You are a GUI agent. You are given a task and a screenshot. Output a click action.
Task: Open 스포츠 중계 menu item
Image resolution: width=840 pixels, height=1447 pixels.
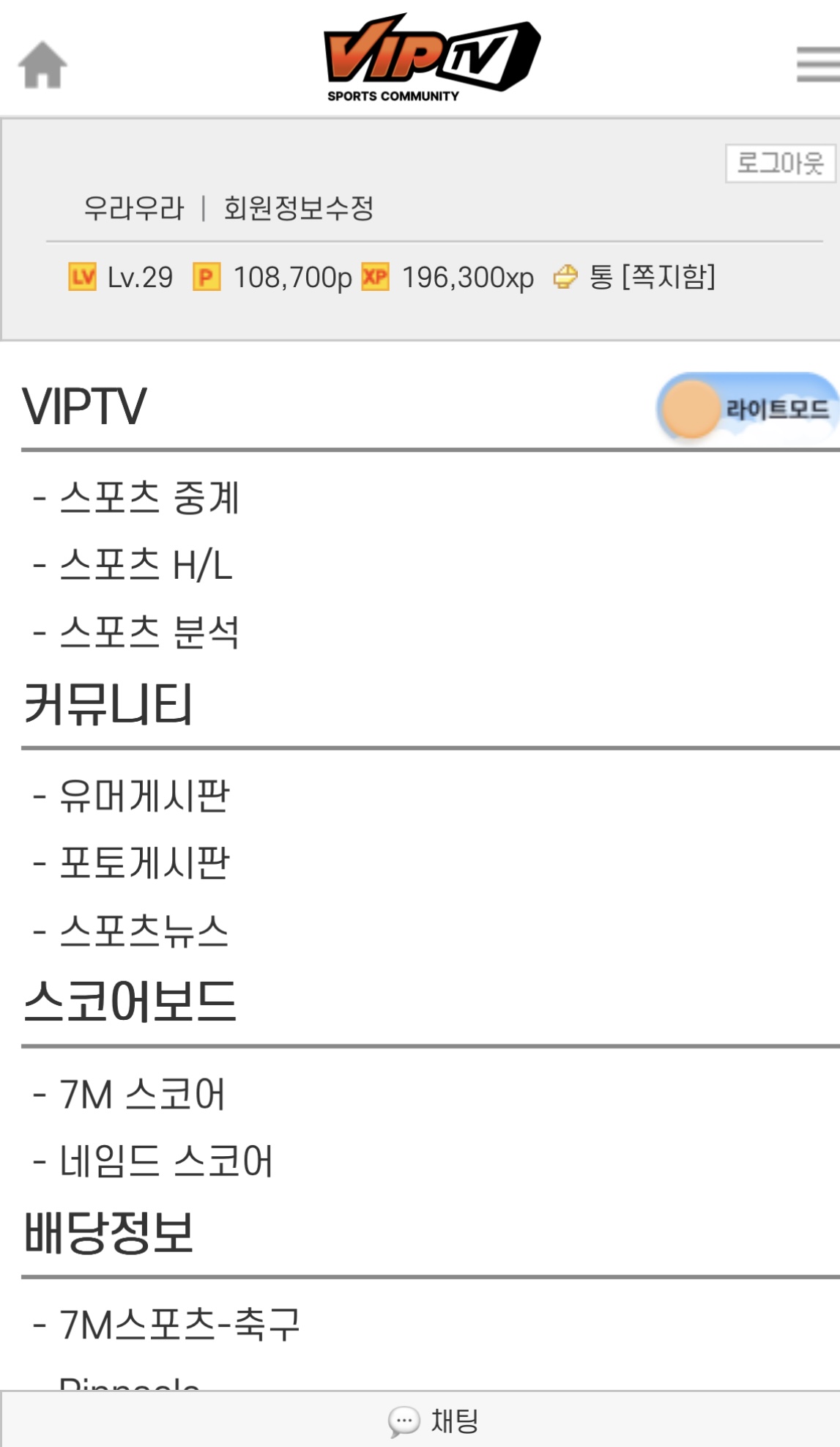click(x=149, y=497)
